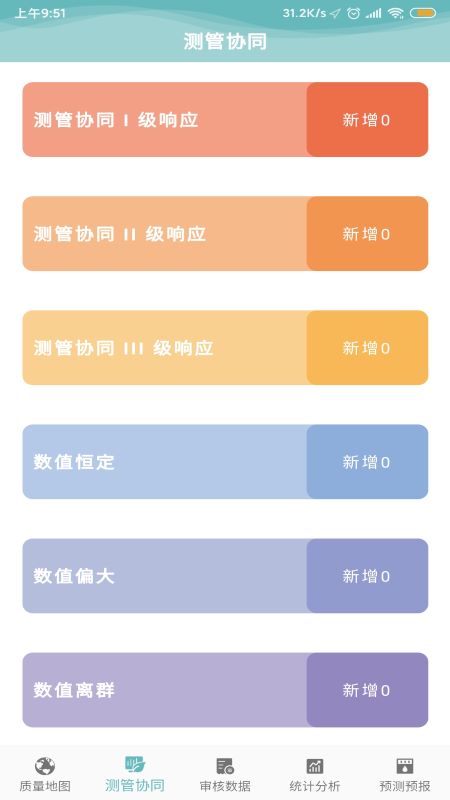450x800 pixels.
Task: Open the 测管协同 II 级响应 card
Action: coord(225,234)
